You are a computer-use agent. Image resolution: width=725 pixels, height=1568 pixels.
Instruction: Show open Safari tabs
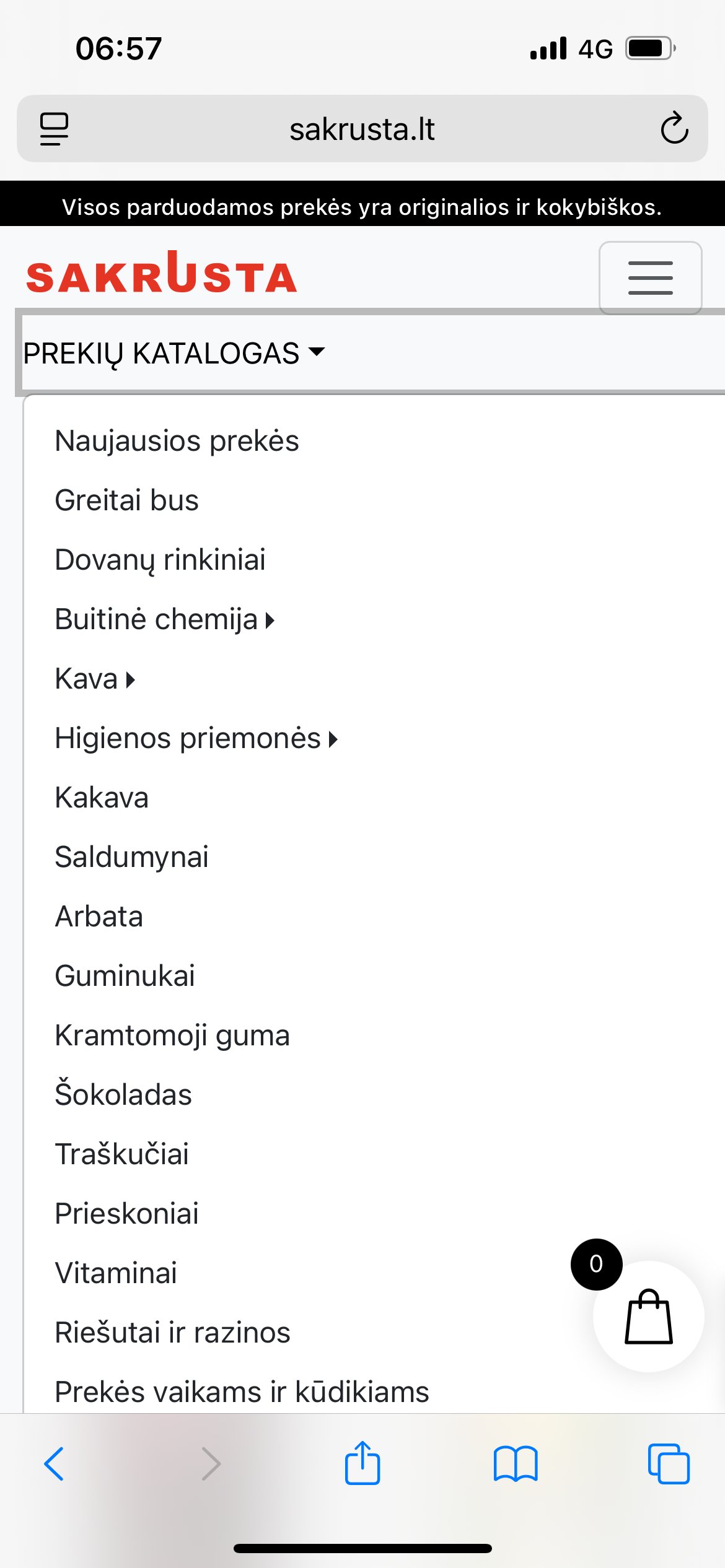669,1464
